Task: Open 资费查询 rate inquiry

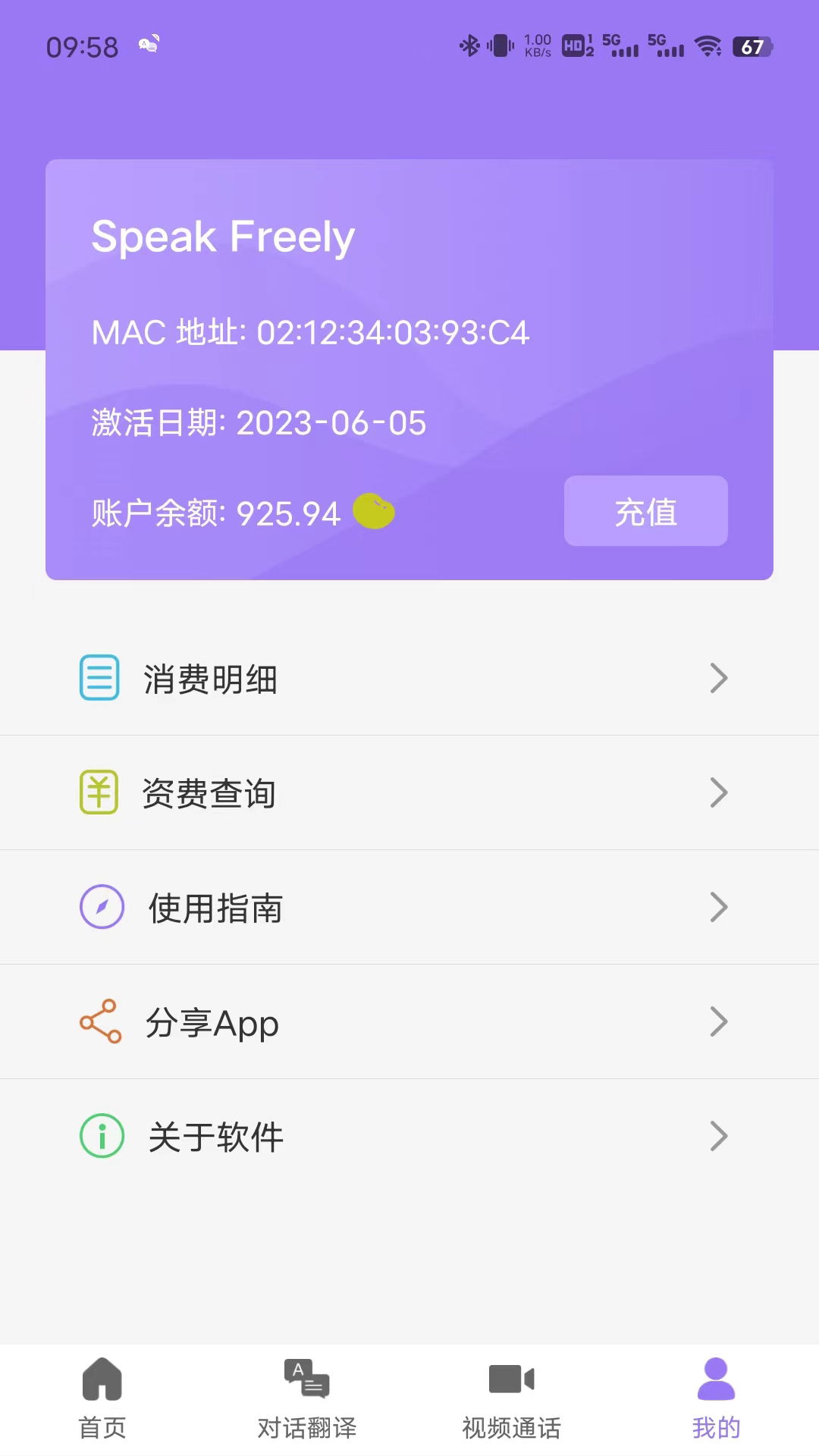Action: pyautogui.click(x=409, y=792)
